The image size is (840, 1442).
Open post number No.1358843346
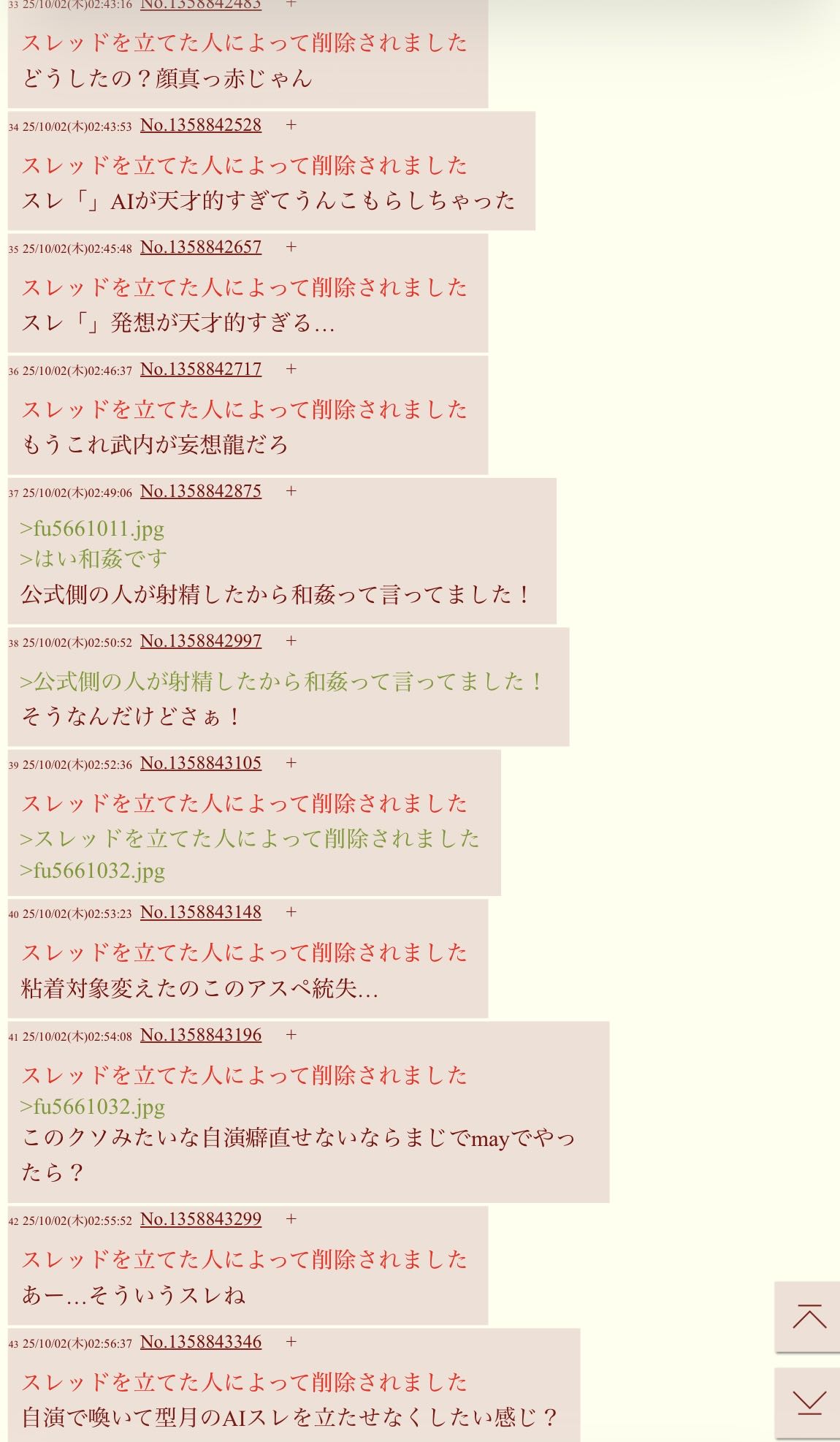[x=200, y=1342]
